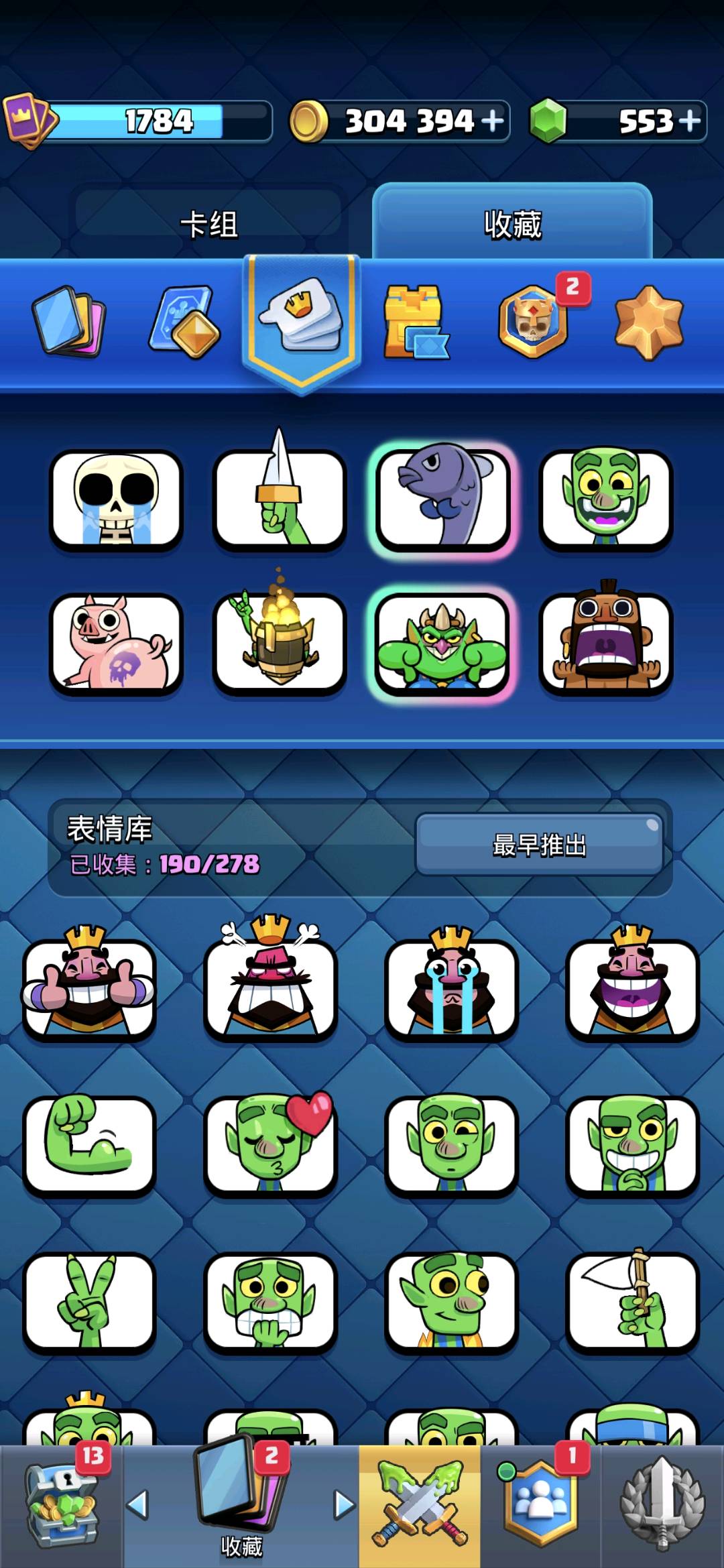The height and width of the screenshot is (1568, 724).
Task: Select the crying skeleton emote in the deck
Action: [x=116, y=499]
